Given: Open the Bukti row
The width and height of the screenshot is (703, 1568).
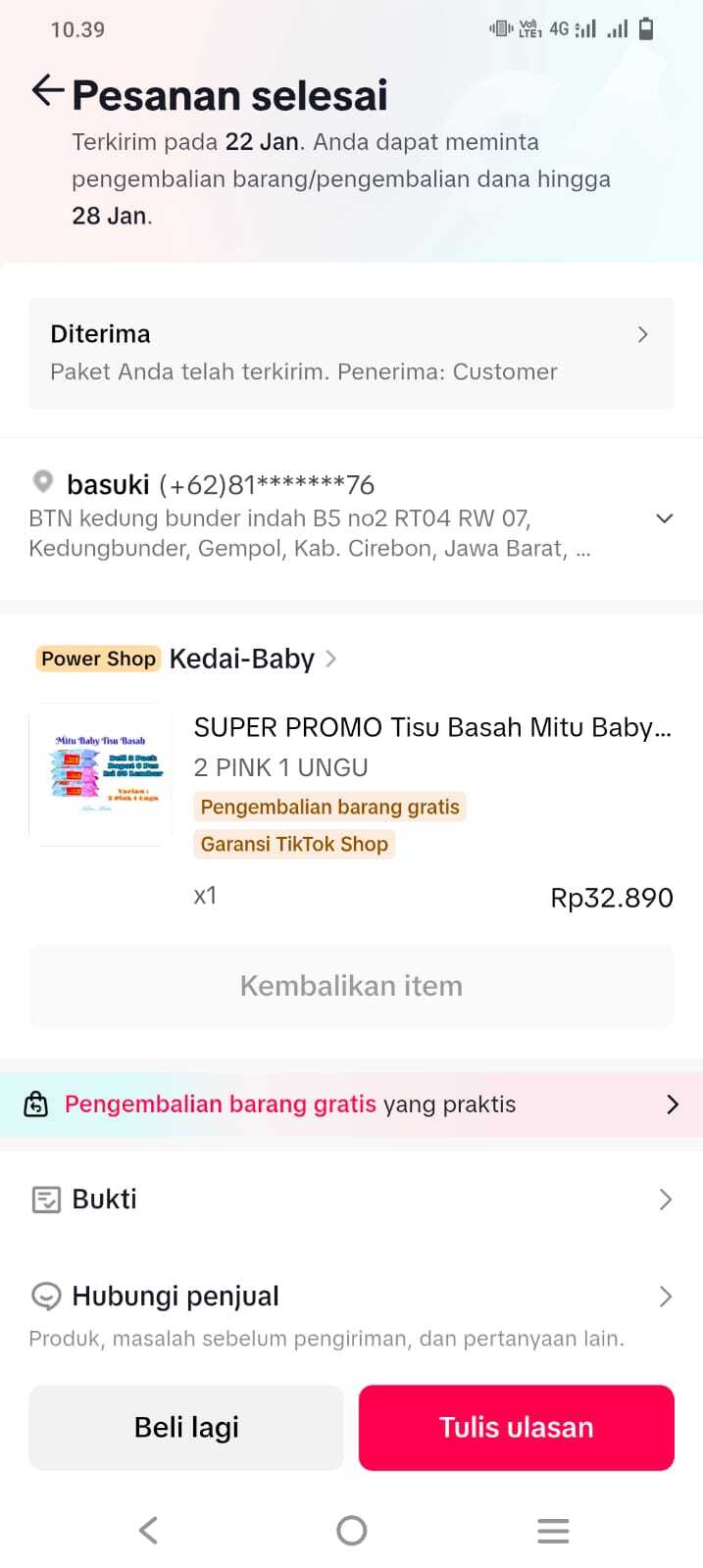Looking at the screenshot, I should 351,1200.
